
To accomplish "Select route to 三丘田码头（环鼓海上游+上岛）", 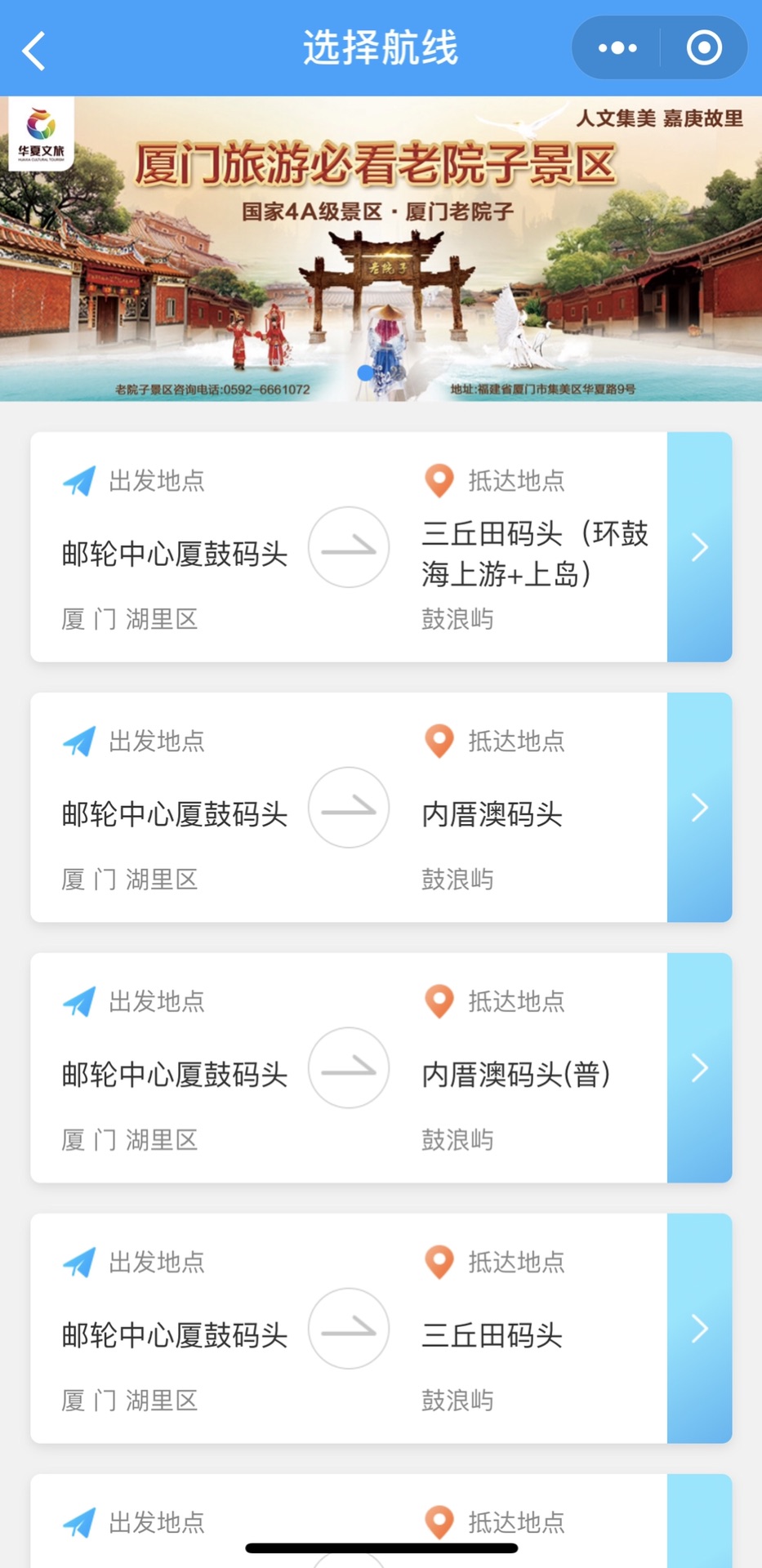I will click(x=381, y=547).
